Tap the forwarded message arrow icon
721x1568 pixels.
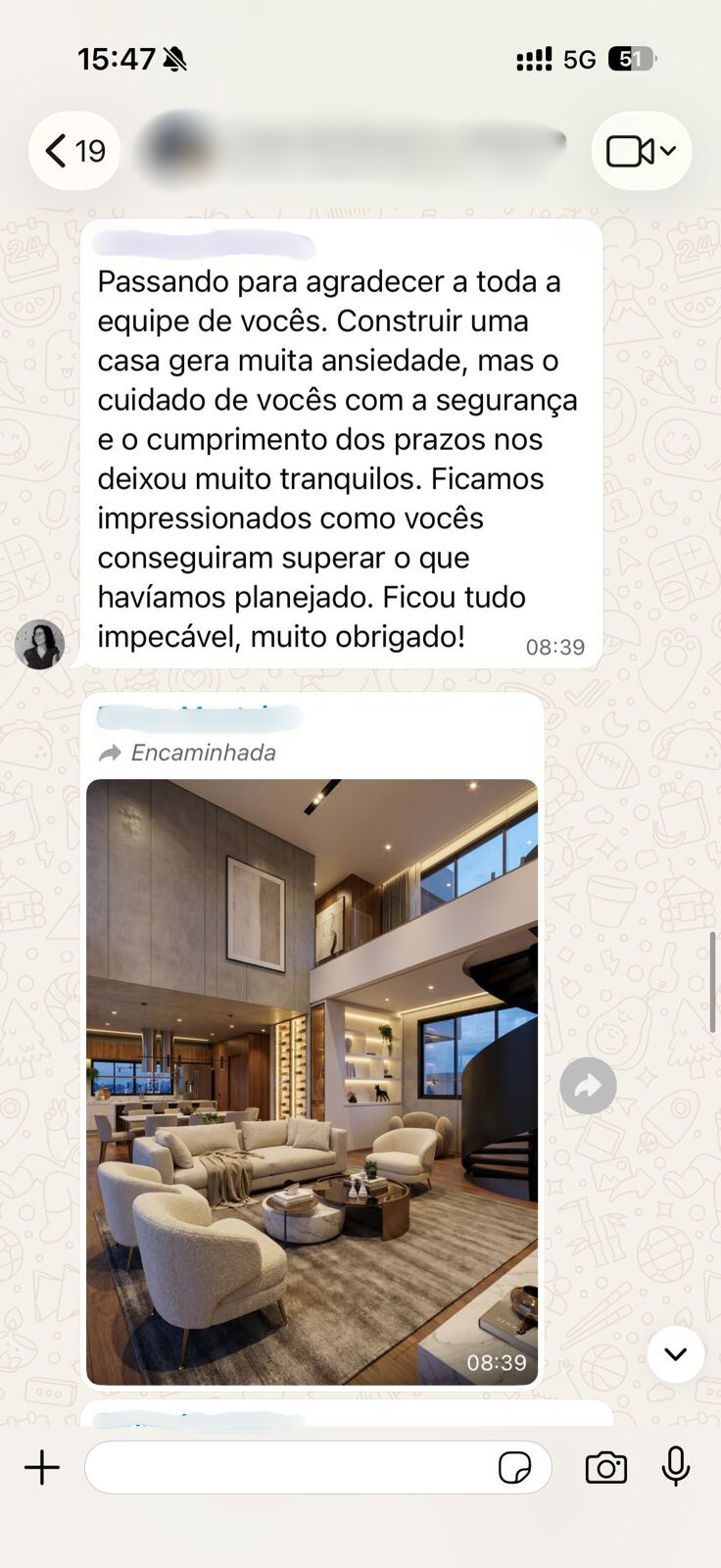click(111, 753)
